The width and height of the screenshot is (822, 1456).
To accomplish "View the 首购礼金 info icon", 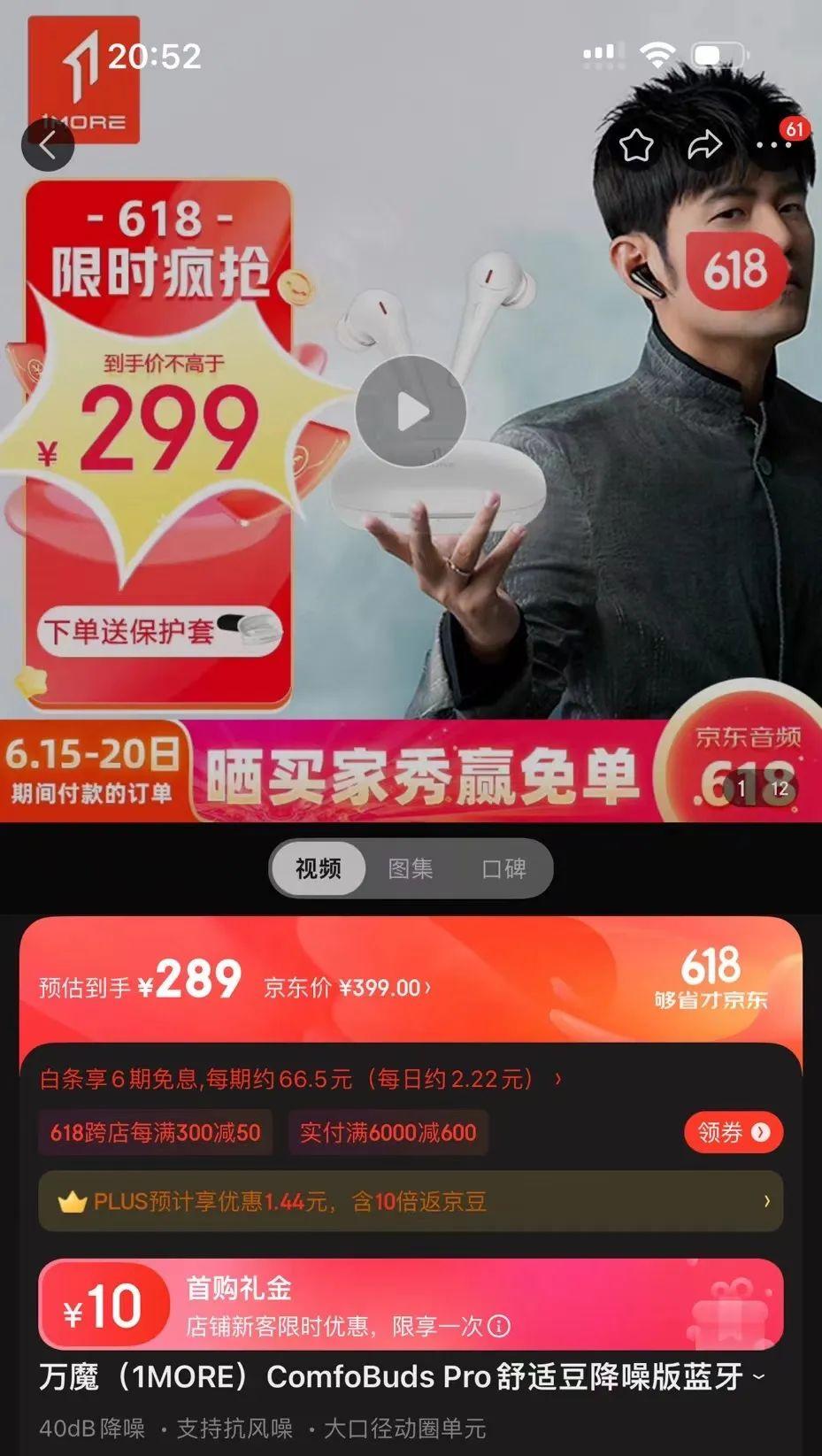I will coord(499,1326).
